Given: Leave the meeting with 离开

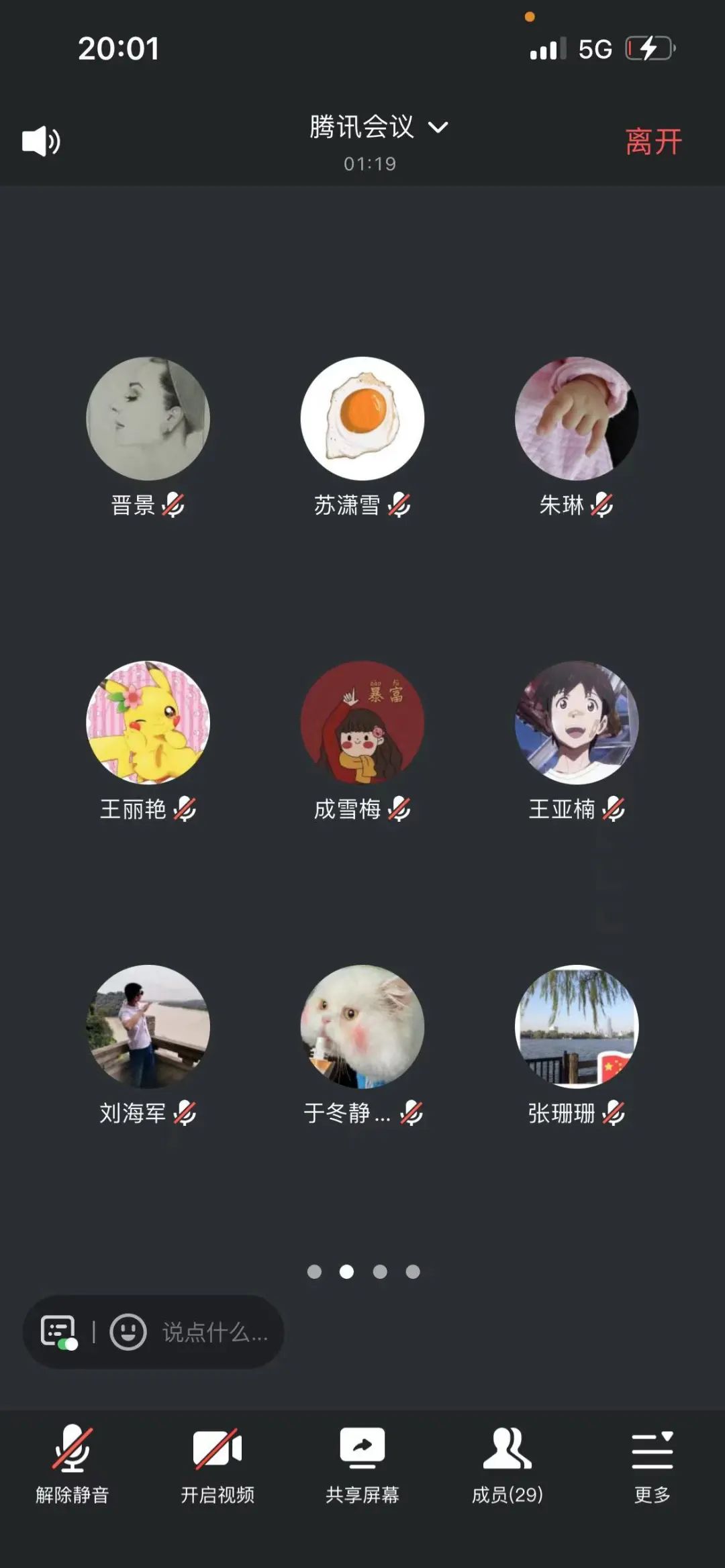Looking at the screenshot, I should [652, 142].
